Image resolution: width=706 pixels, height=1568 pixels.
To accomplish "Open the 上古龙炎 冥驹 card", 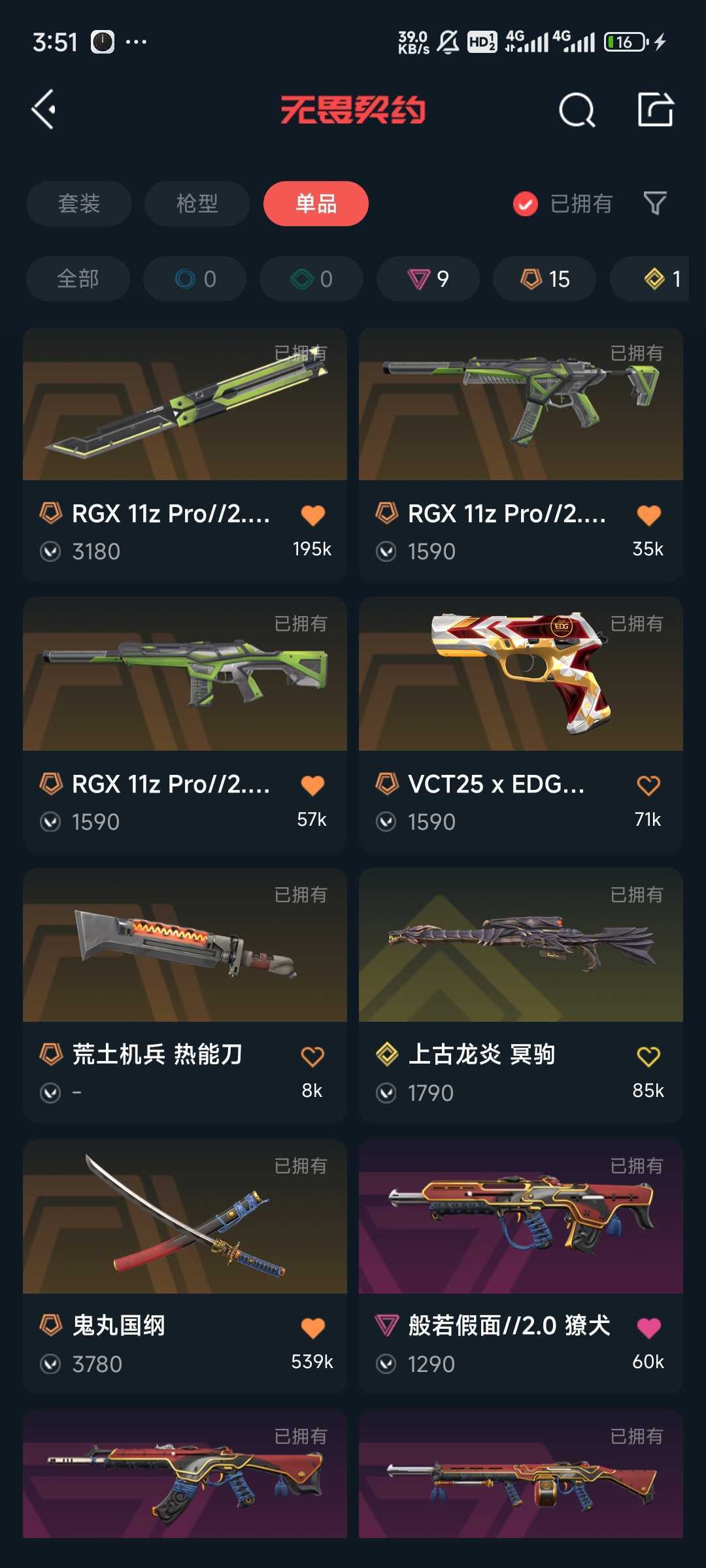I will pyautogui.click(x=521, y=995).
